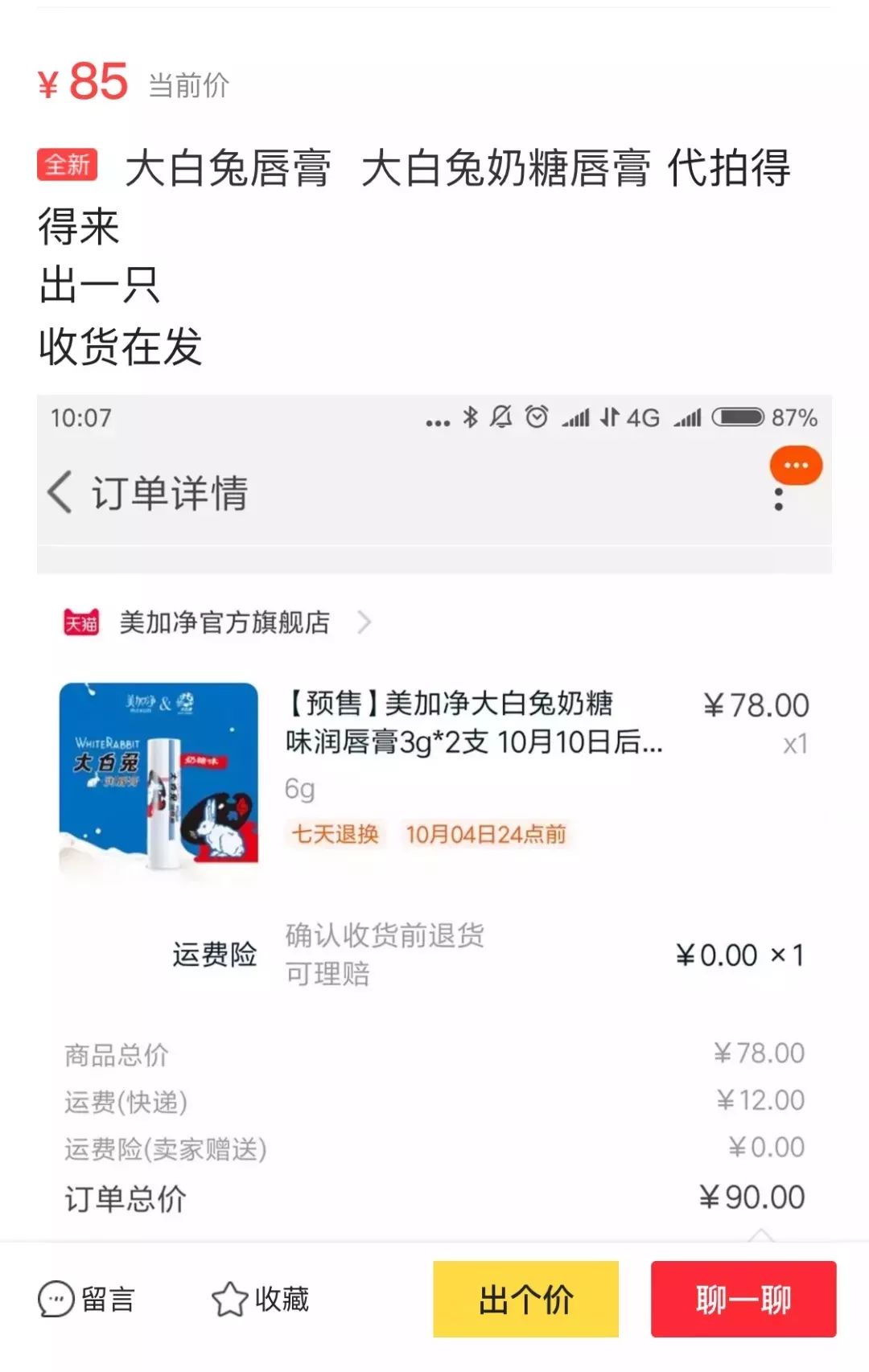
Task: Toggle the 收藏 favorite star
Action: tap(229, 1298)
